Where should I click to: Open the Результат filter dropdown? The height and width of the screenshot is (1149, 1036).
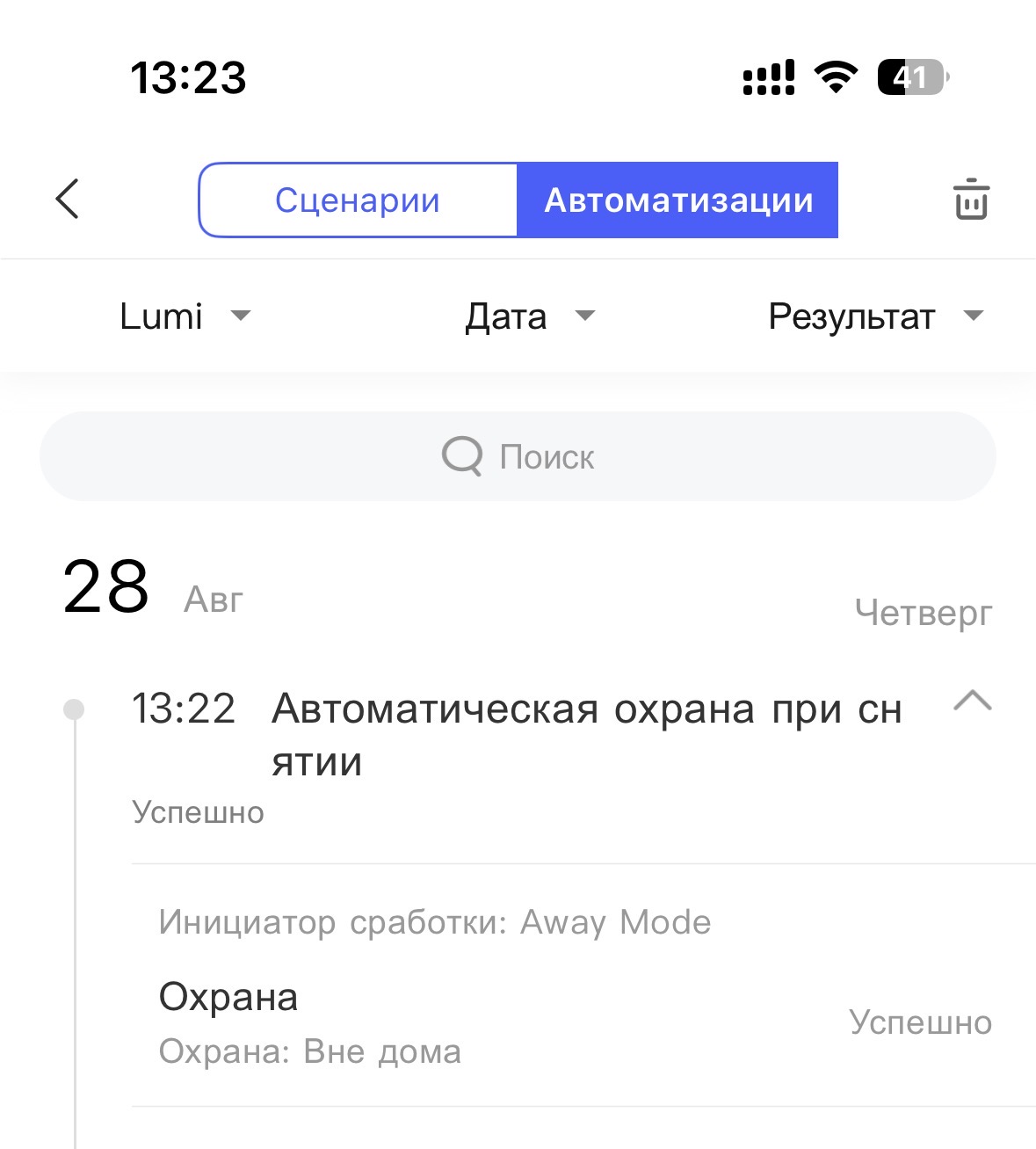874,316
